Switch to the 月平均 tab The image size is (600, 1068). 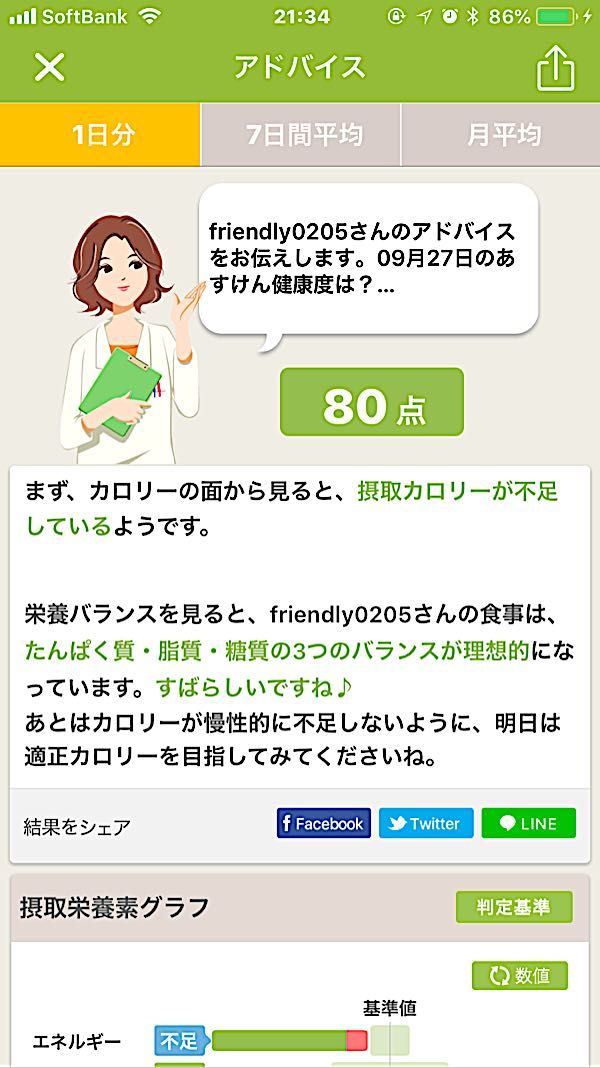tap(501, 135)
